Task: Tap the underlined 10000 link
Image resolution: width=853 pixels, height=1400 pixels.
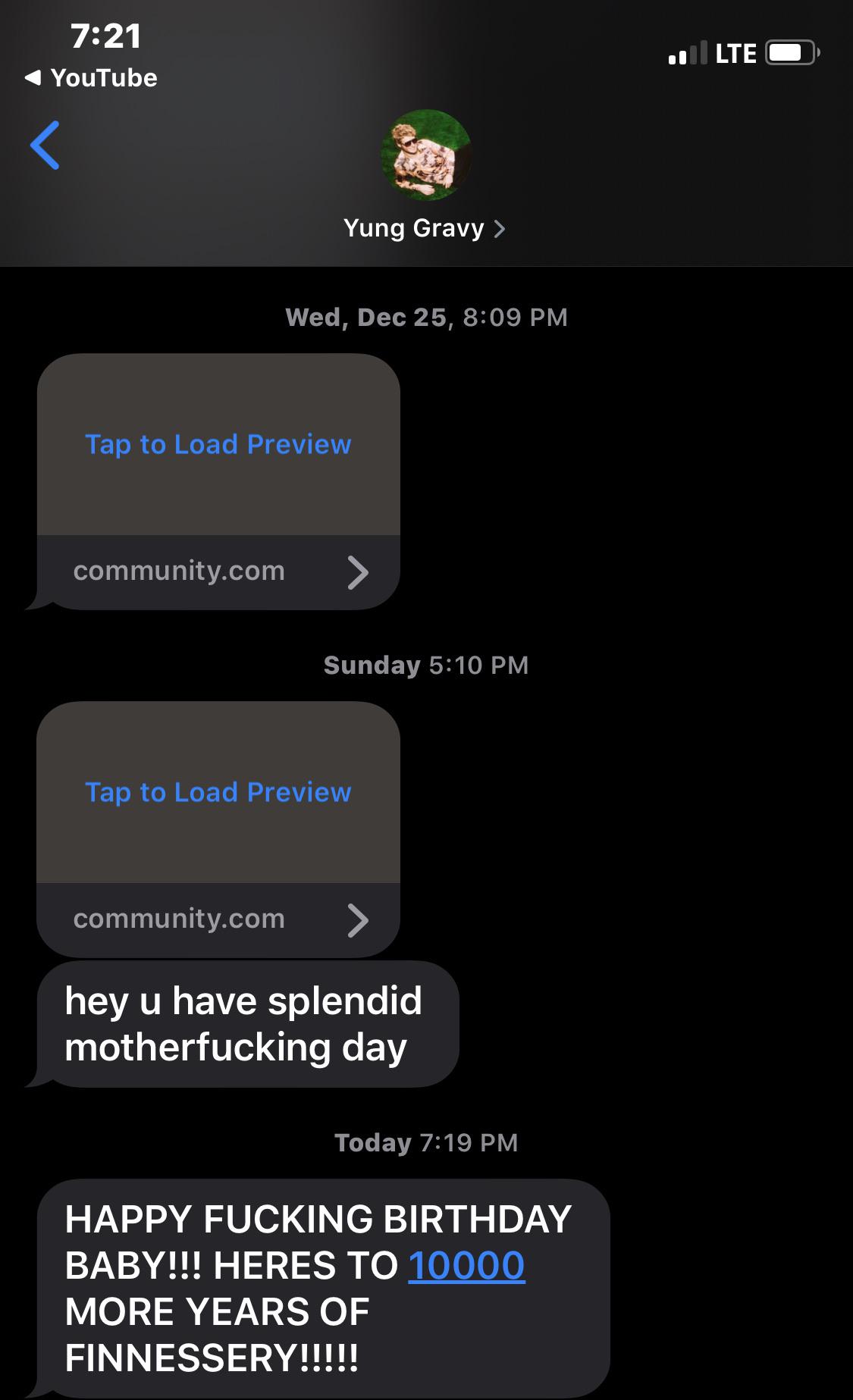Action: (466, 1266)
